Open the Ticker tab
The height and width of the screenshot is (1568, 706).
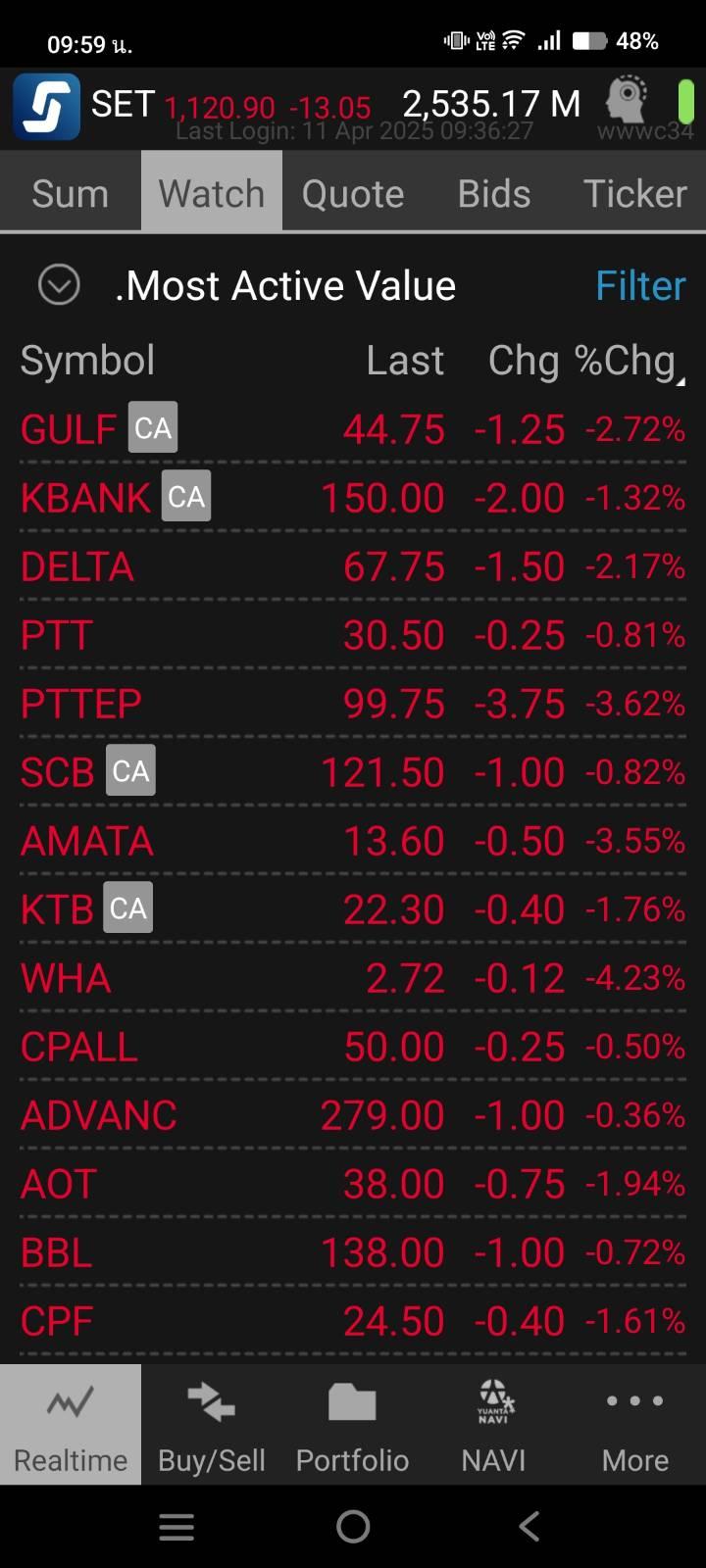[x=635, y=193]
